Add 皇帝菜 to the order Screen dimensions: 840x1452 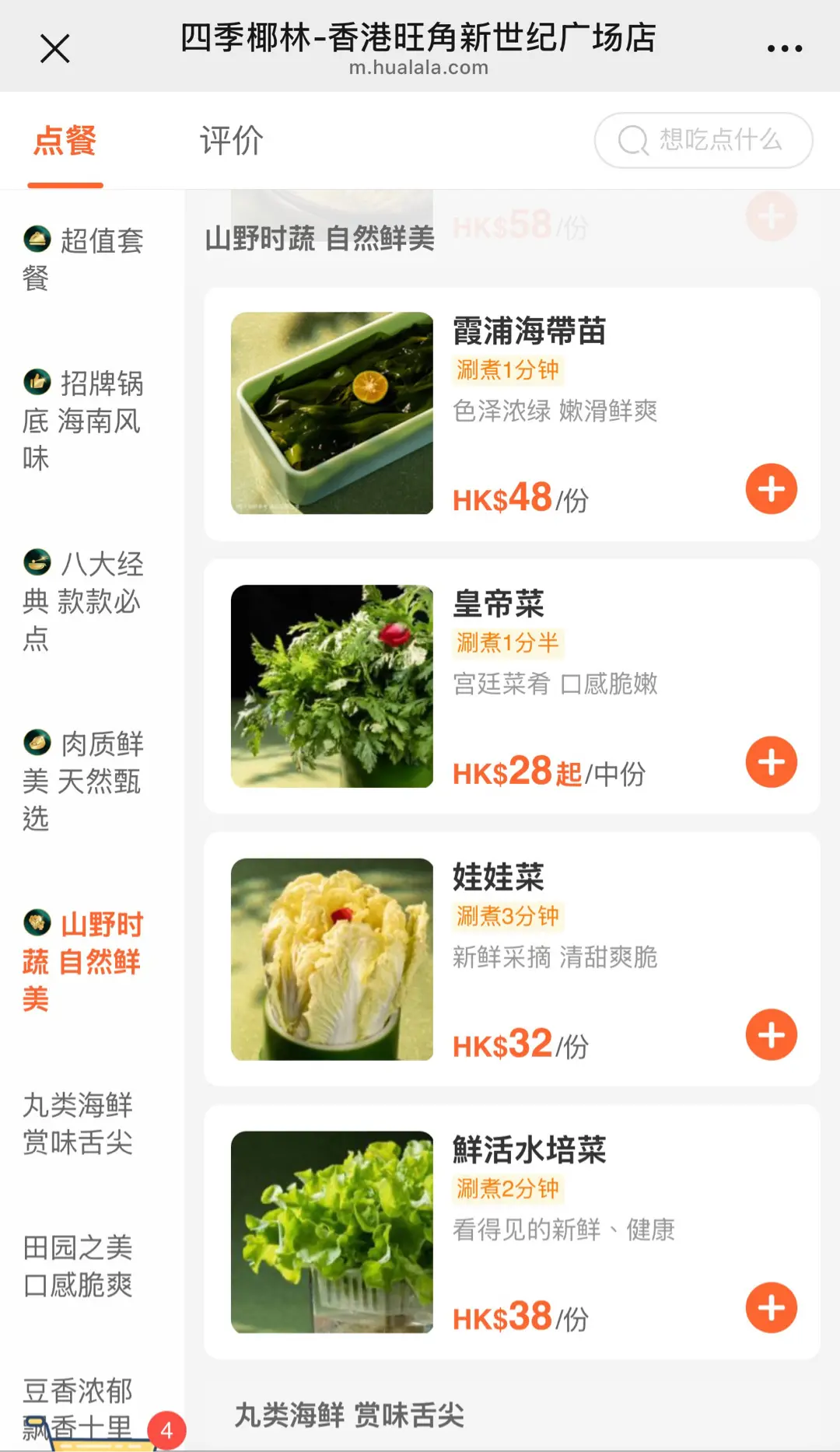[x=771, y=762]
